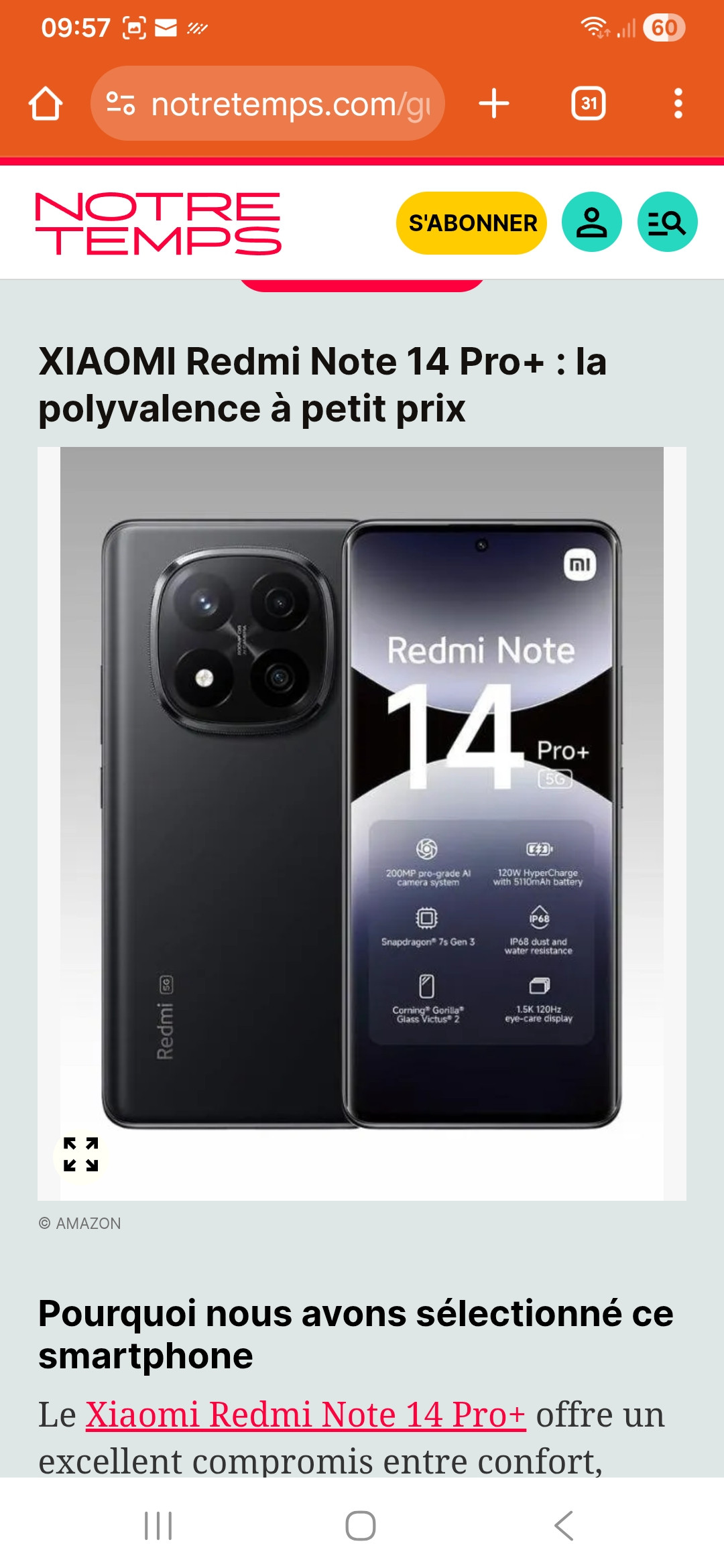Screen dimensions: 724x1568
Task: Go to the browser home page
Action: 46,104
